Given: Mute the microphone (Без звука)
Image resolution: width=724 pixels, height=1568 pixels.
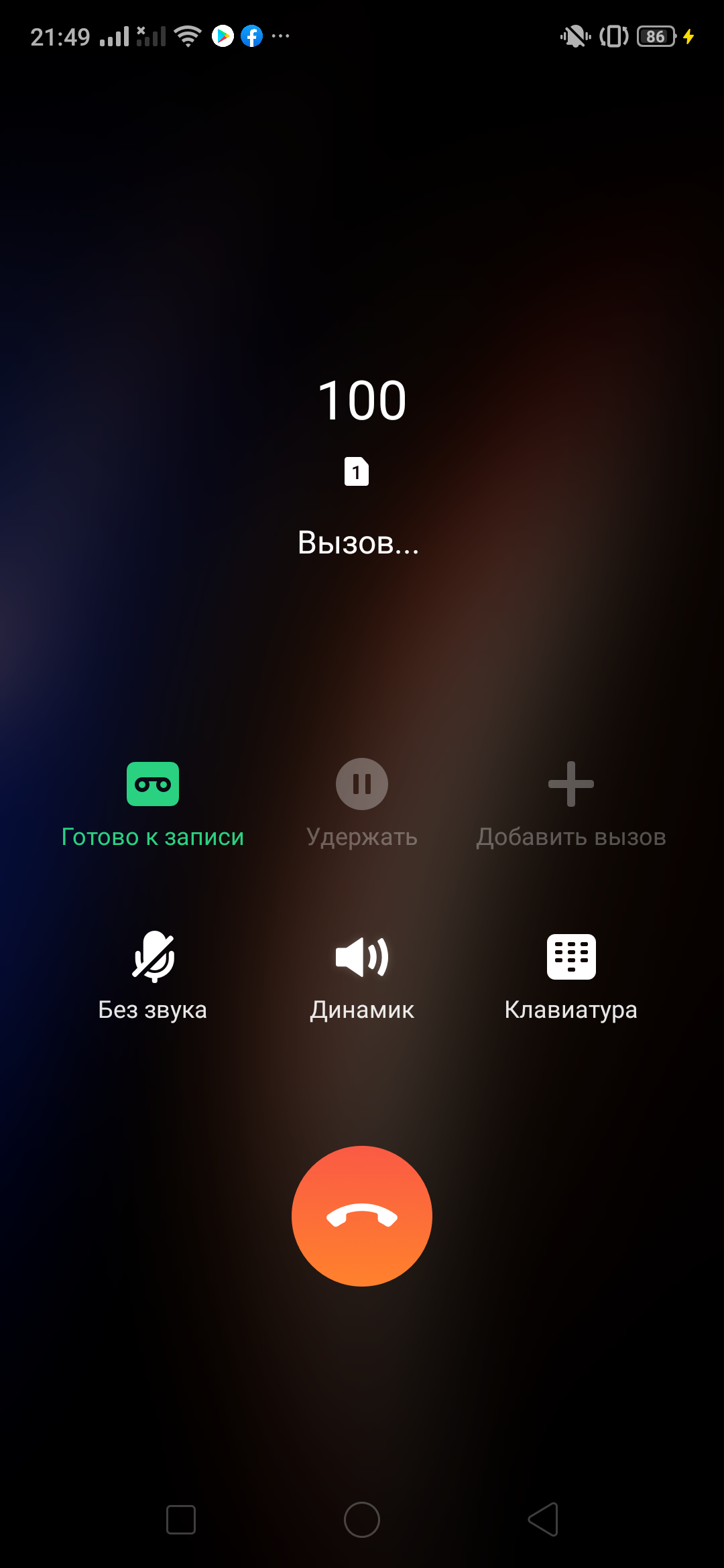Looking at the screenshot, I should [x=154, y=957].
